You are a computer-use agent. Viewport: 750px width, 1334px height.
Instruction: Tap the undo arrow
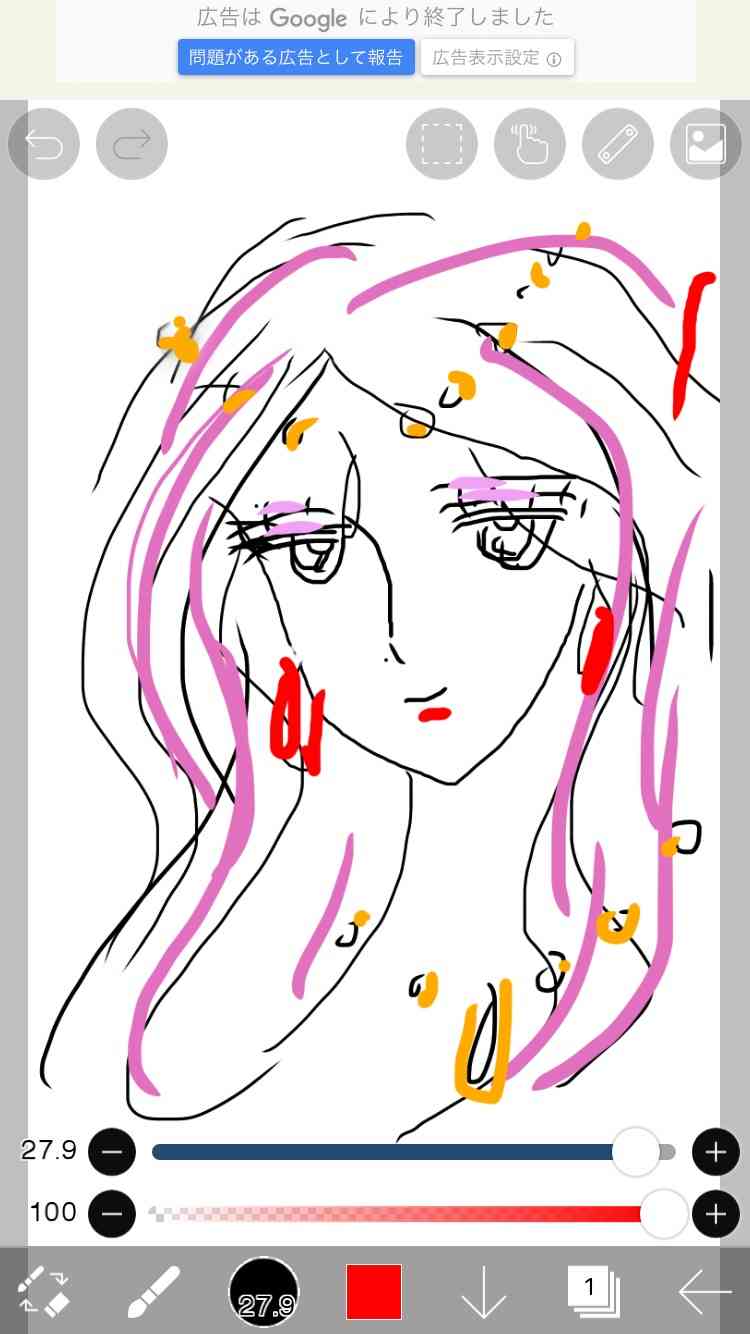point(43,144)
